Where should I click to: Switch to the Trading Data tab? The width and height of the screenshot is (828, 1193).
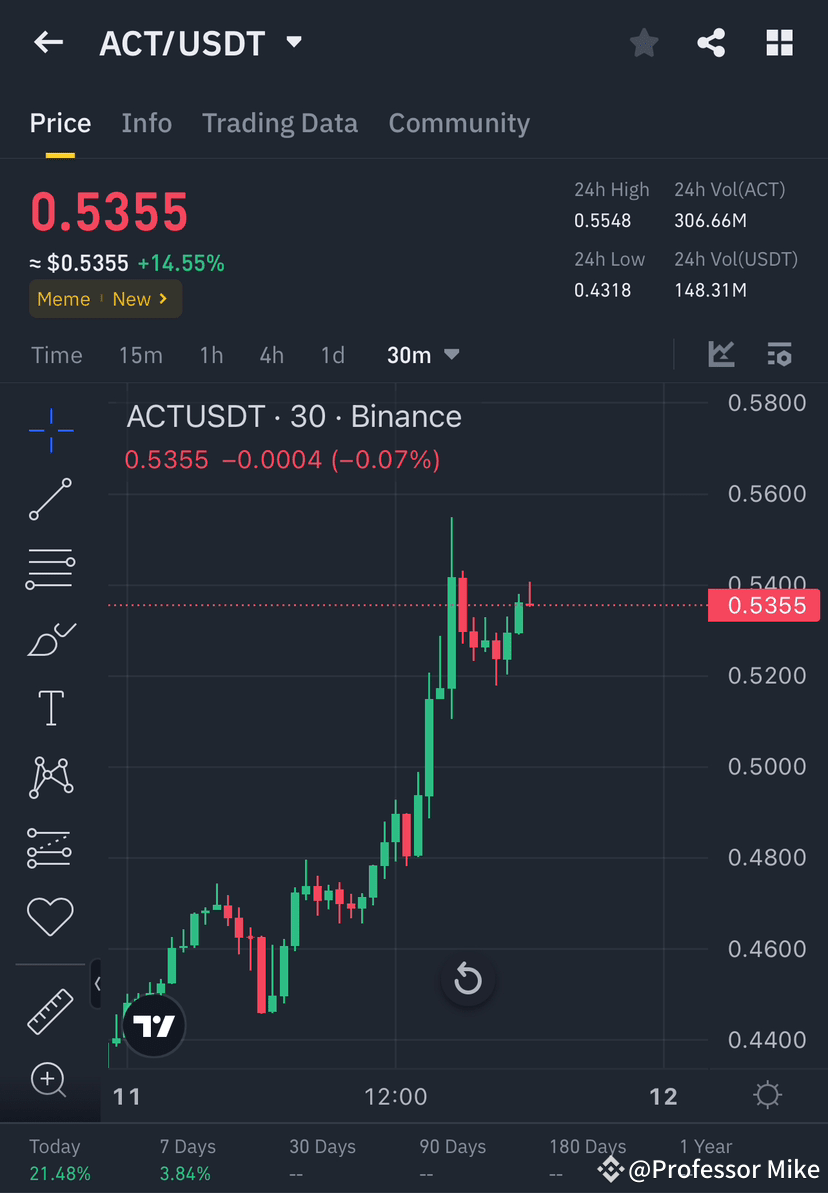(280, 122)
